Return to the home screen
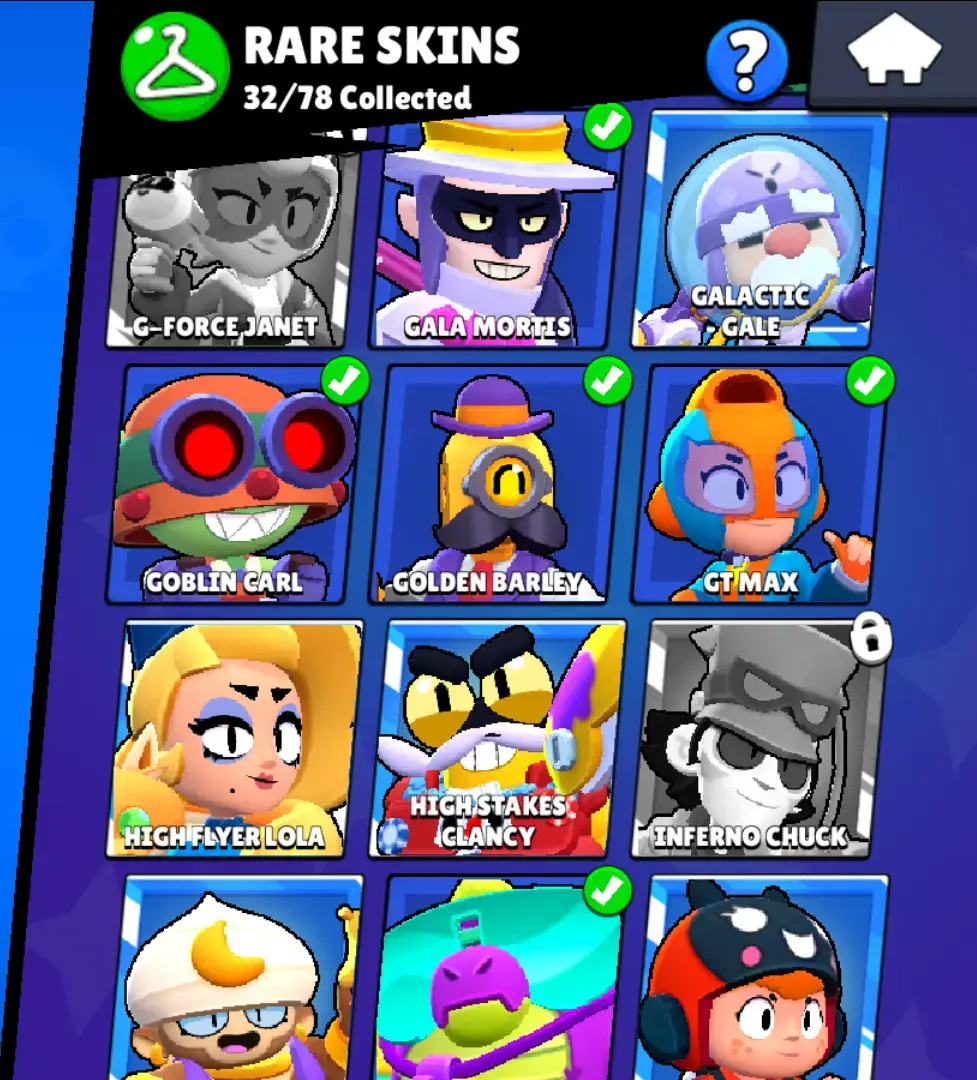This screenshot has height=1080, width=977. 894,53
